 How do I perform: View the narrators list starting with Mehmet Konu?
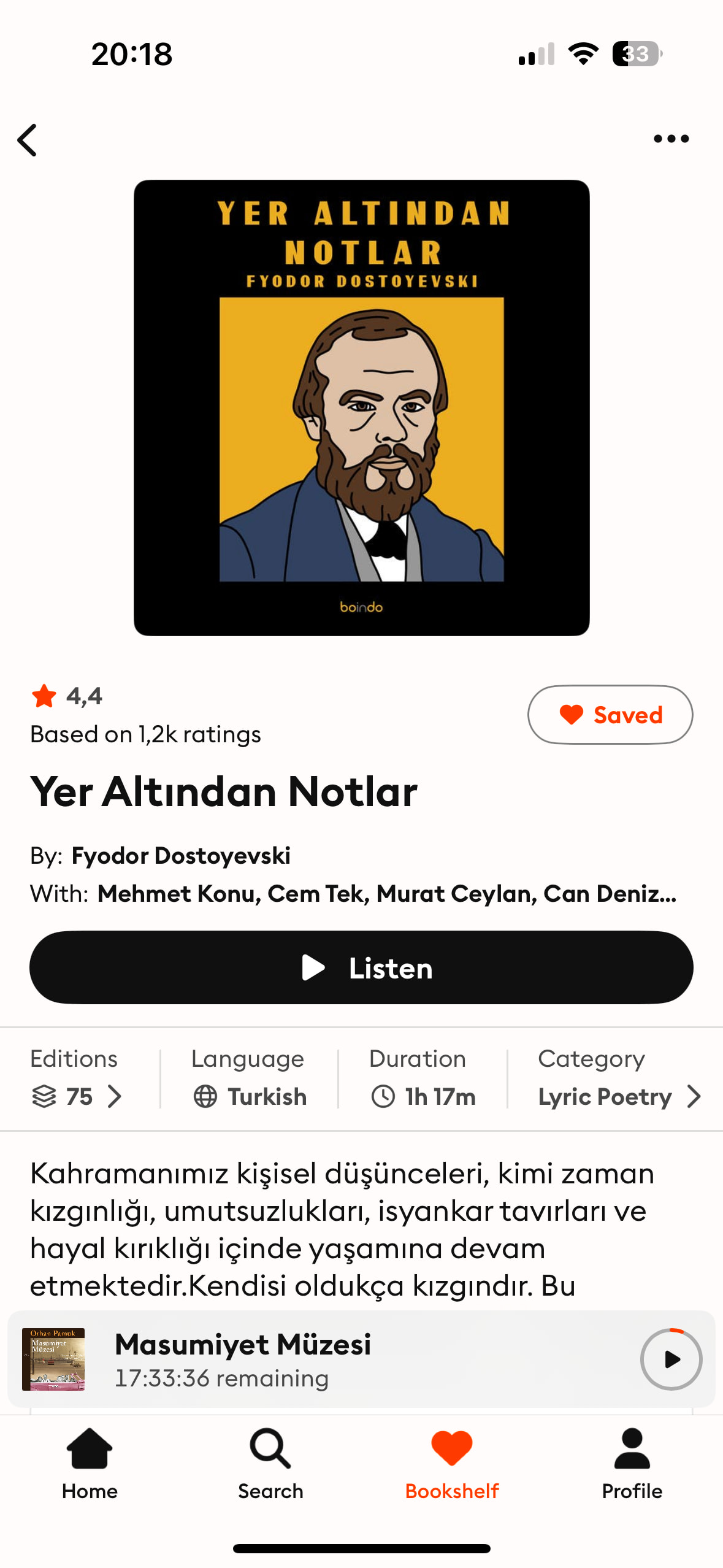tap(386, 894)
